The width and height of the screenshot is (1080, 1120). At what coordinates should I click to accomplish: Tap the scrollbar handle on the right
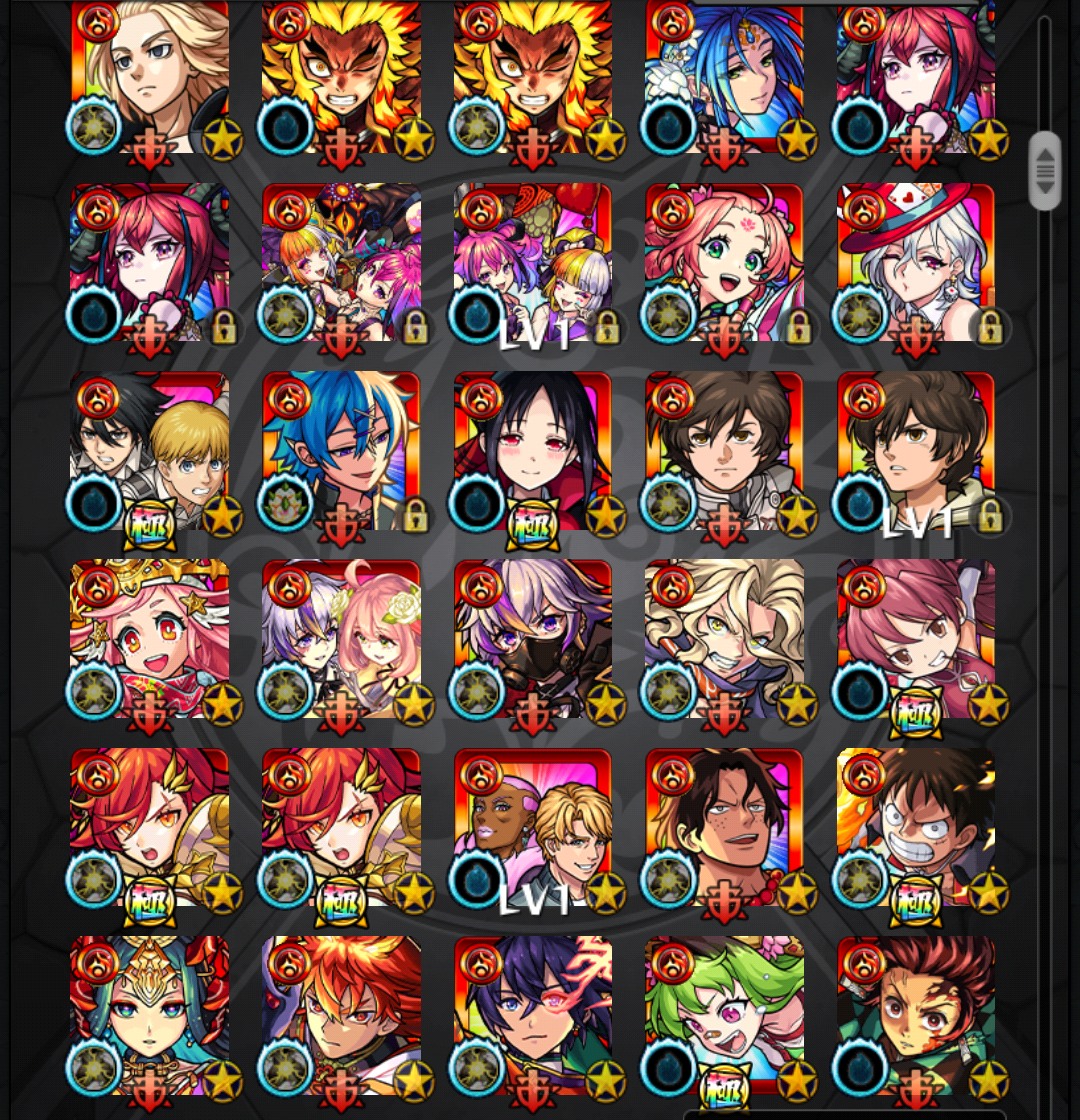coord(1044,170)
